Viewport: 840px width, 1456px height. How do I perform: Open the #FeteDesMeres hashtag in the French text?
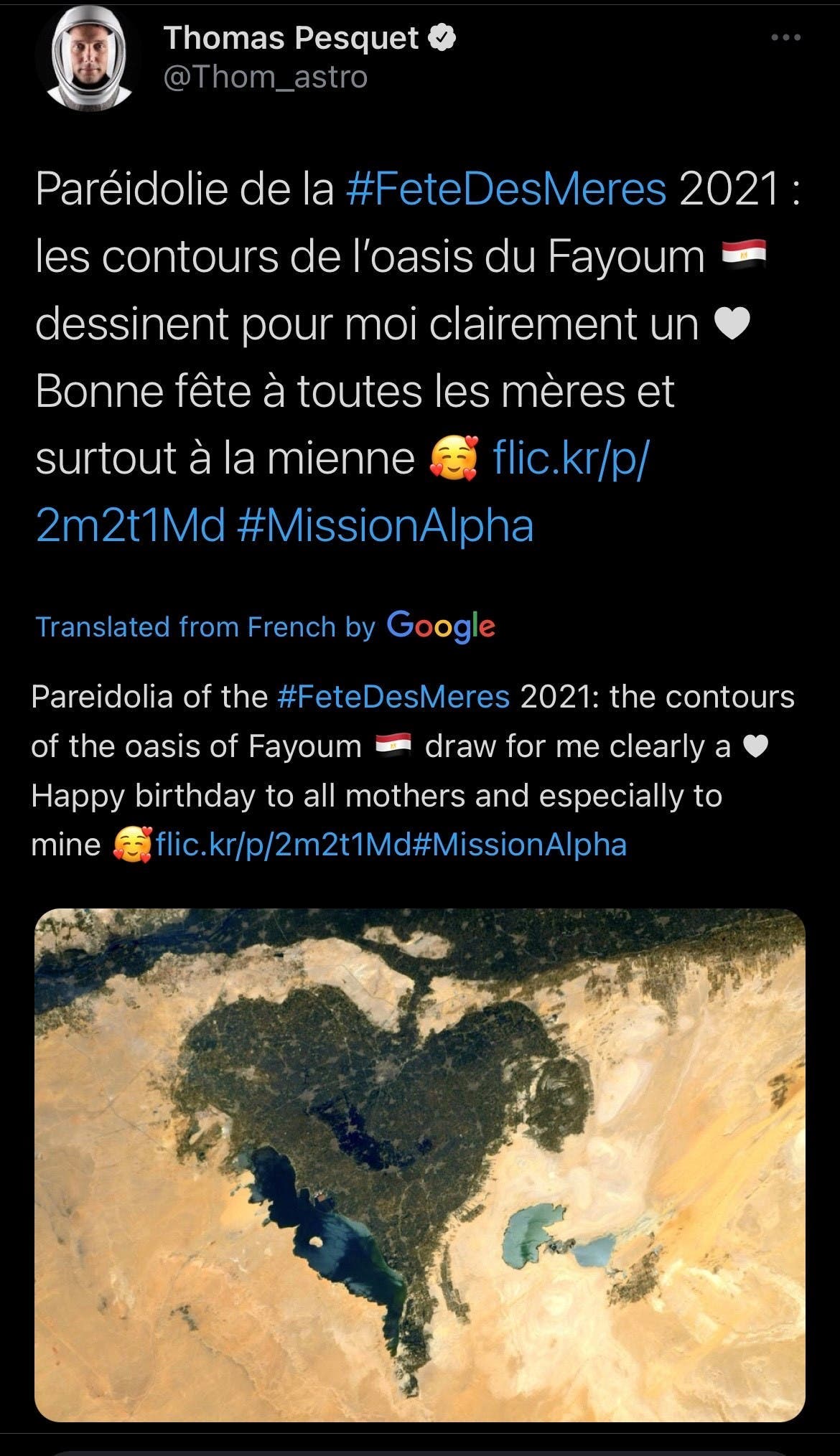(506, 189)
